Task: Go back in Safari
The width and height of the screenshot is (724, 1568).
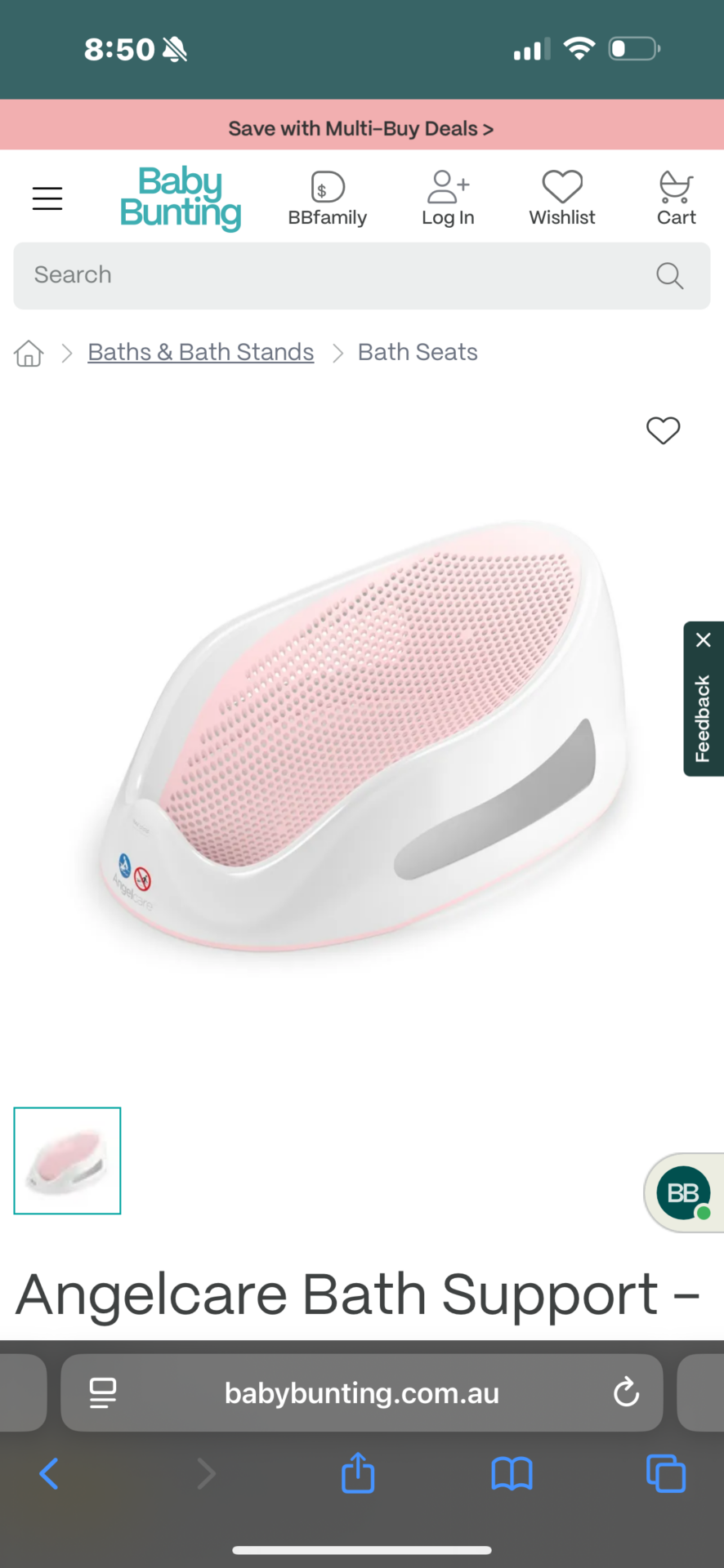Action: (x=49, y=1474)
